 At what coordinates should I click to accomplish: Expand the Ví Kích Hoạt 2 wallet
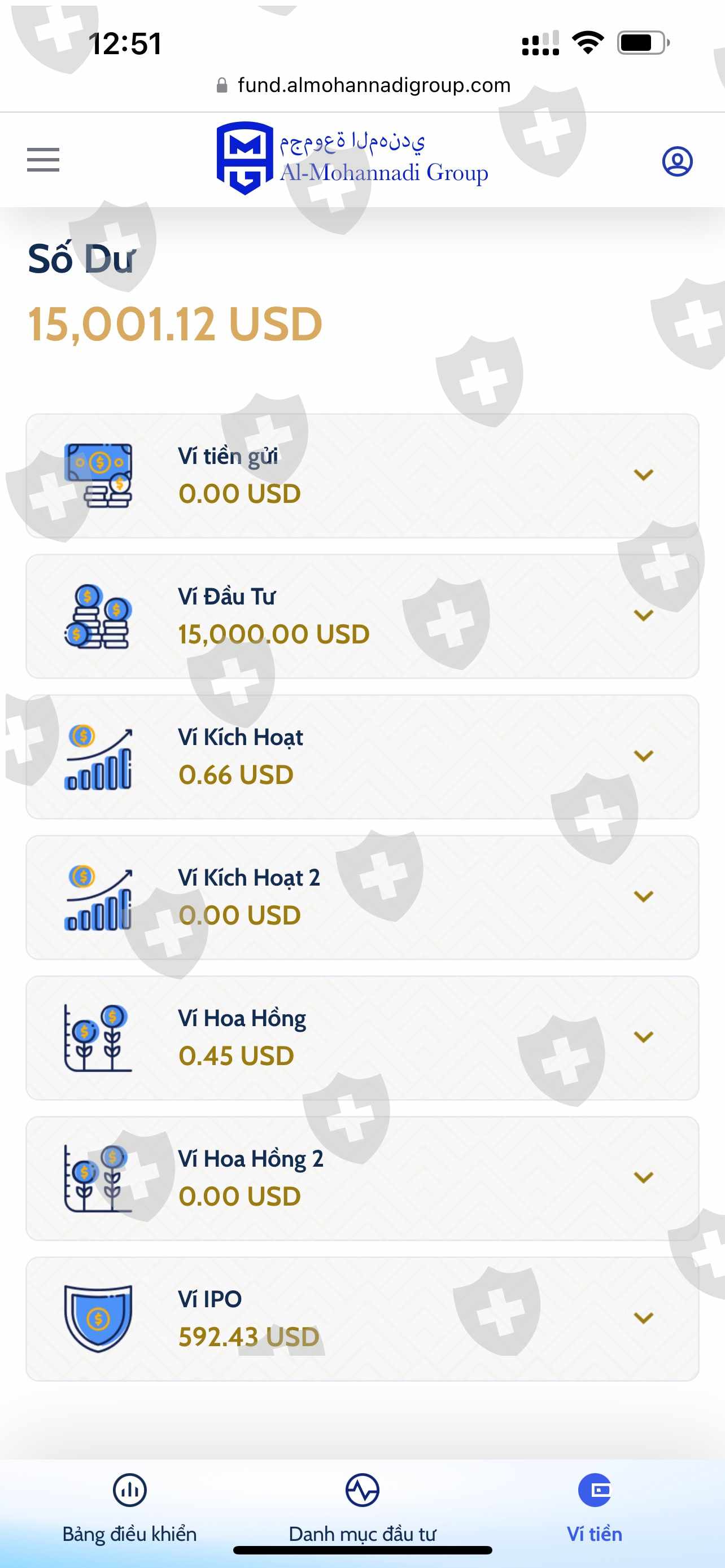click(x=643, y=897)
